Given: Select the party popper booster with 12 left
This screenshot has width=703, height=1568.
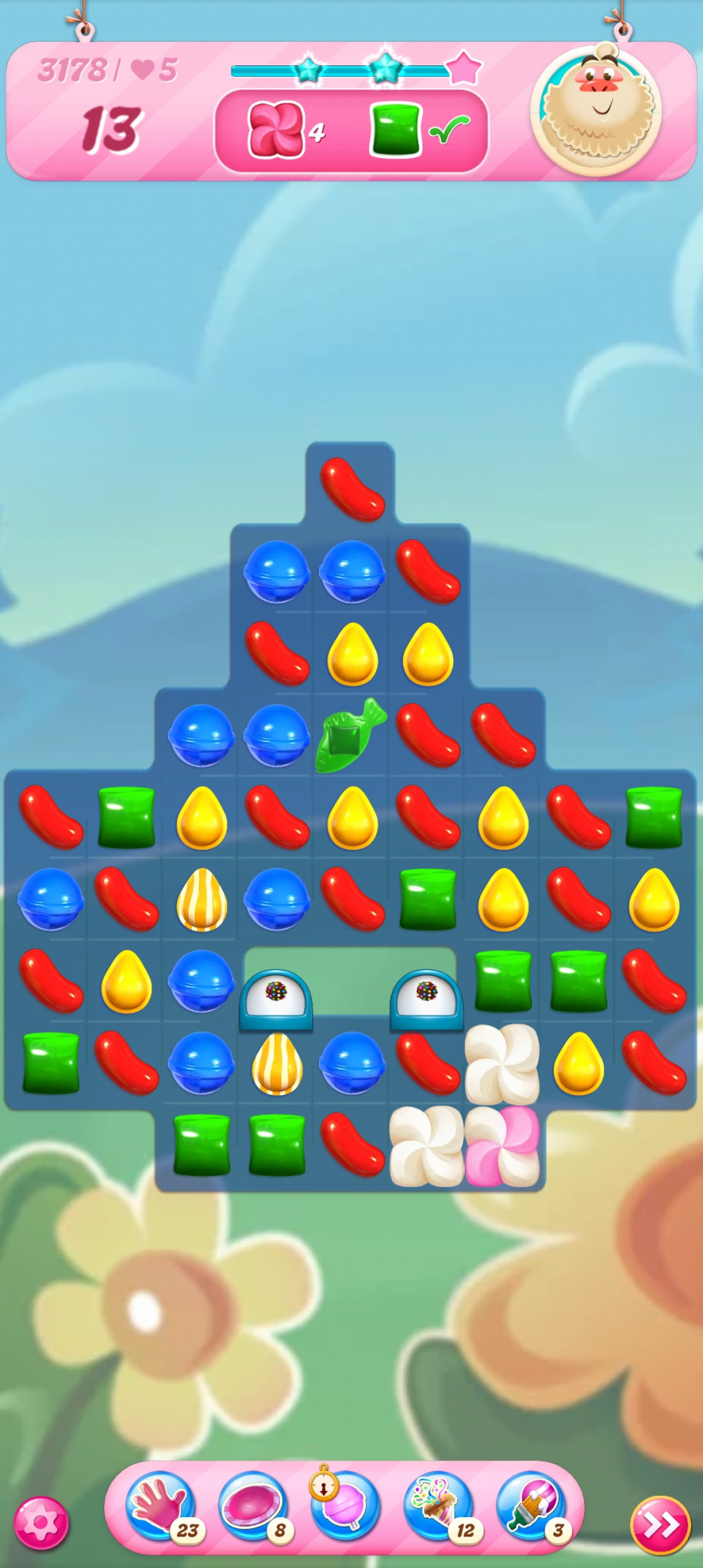Looking at the screenshot, I should [437, 1505].
